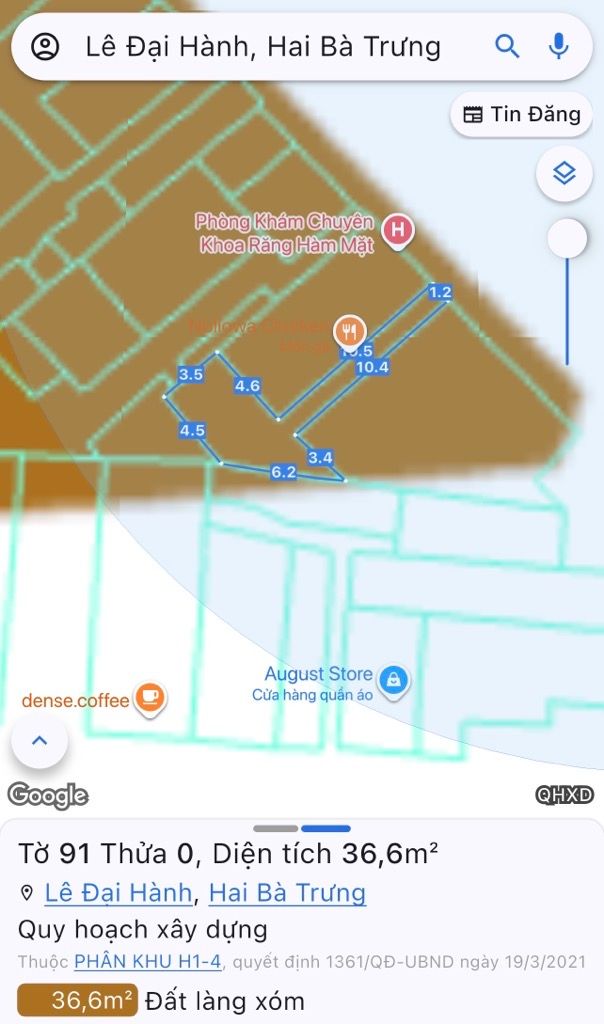Open Phòng Khám Chuyên Khoa Răng Hàm Mặt marker
The width and height of the screenshot is (604, 1024).
(x=399, y=230)
